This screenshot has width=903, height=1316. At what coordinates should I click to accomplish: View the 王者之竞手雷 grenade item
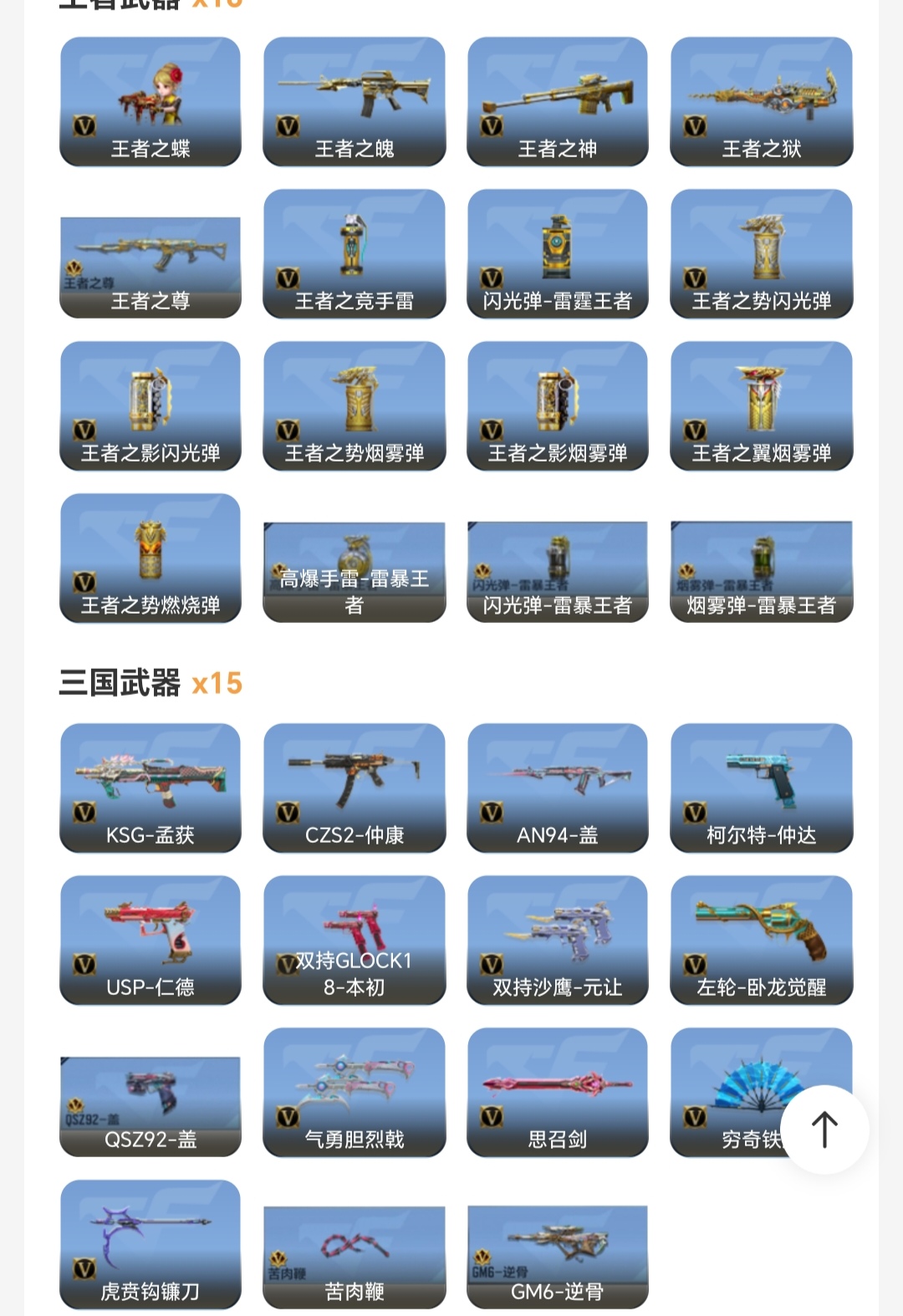(x=354, y=254)
